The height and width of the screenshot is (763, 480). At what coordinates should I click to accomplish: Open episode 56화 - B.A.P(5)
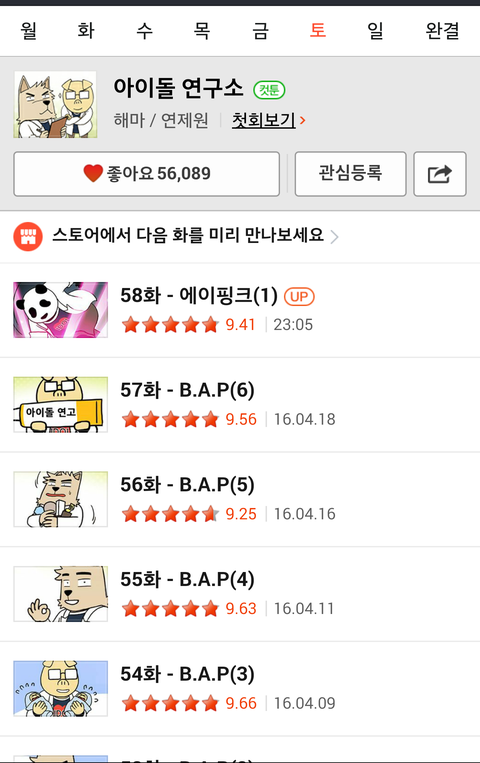(x=240, y=499)
